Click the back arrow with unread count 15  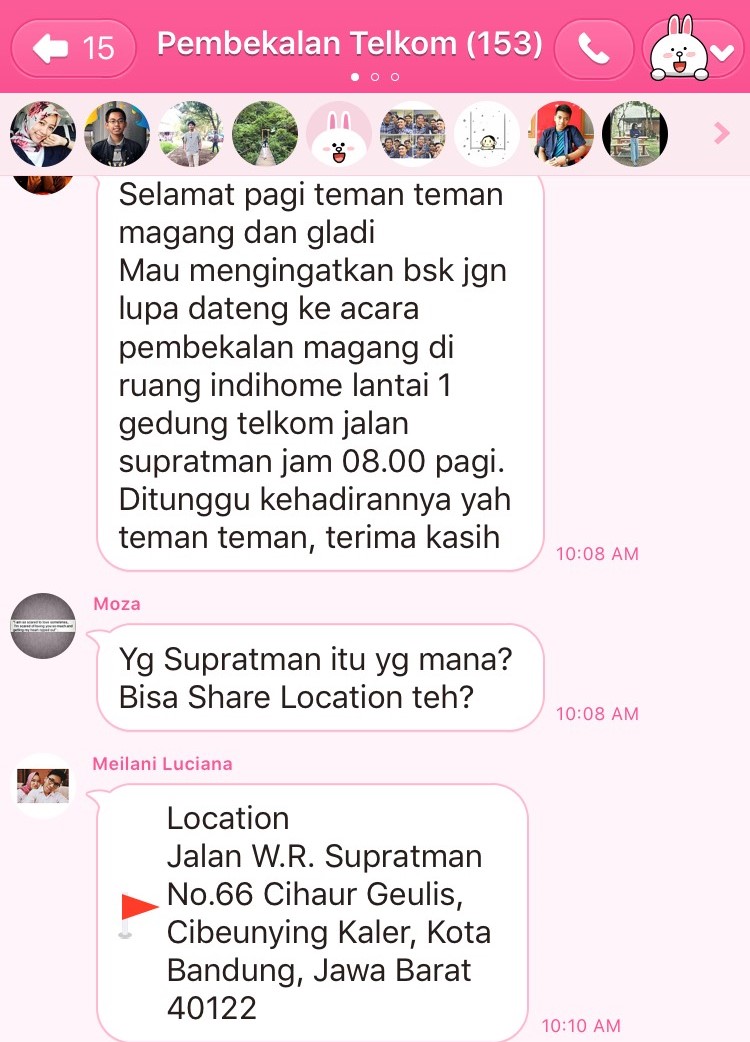coord(73,47)
